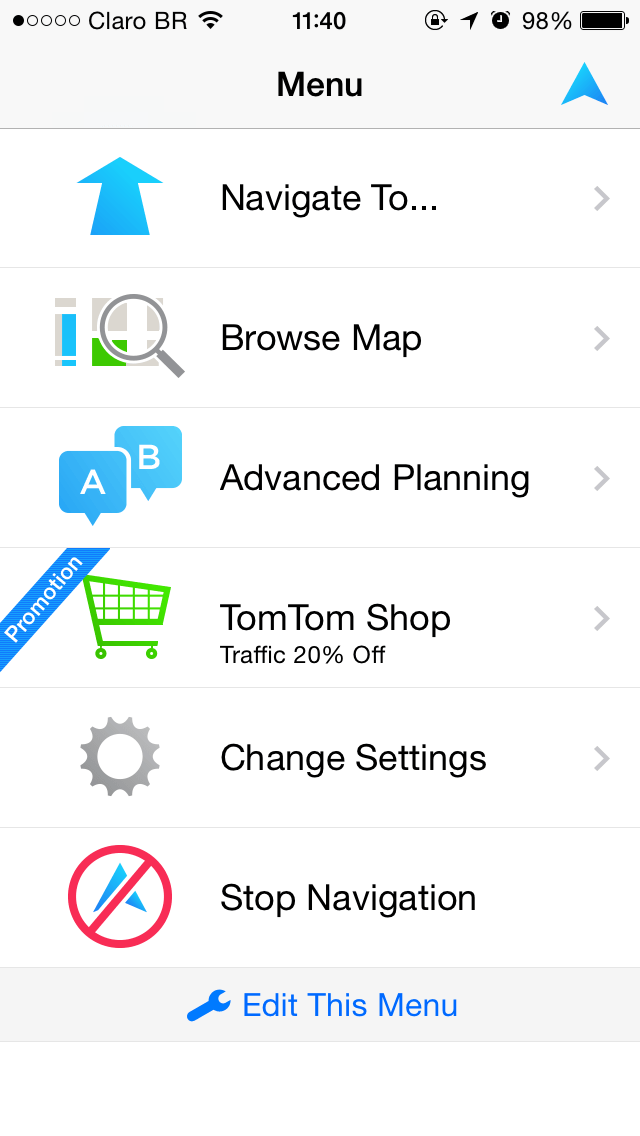This screenshot has width=640, height=1136.
Task: Open the TomTom Shop promotion
Action: pyautogui.click(x=320, y=618)
